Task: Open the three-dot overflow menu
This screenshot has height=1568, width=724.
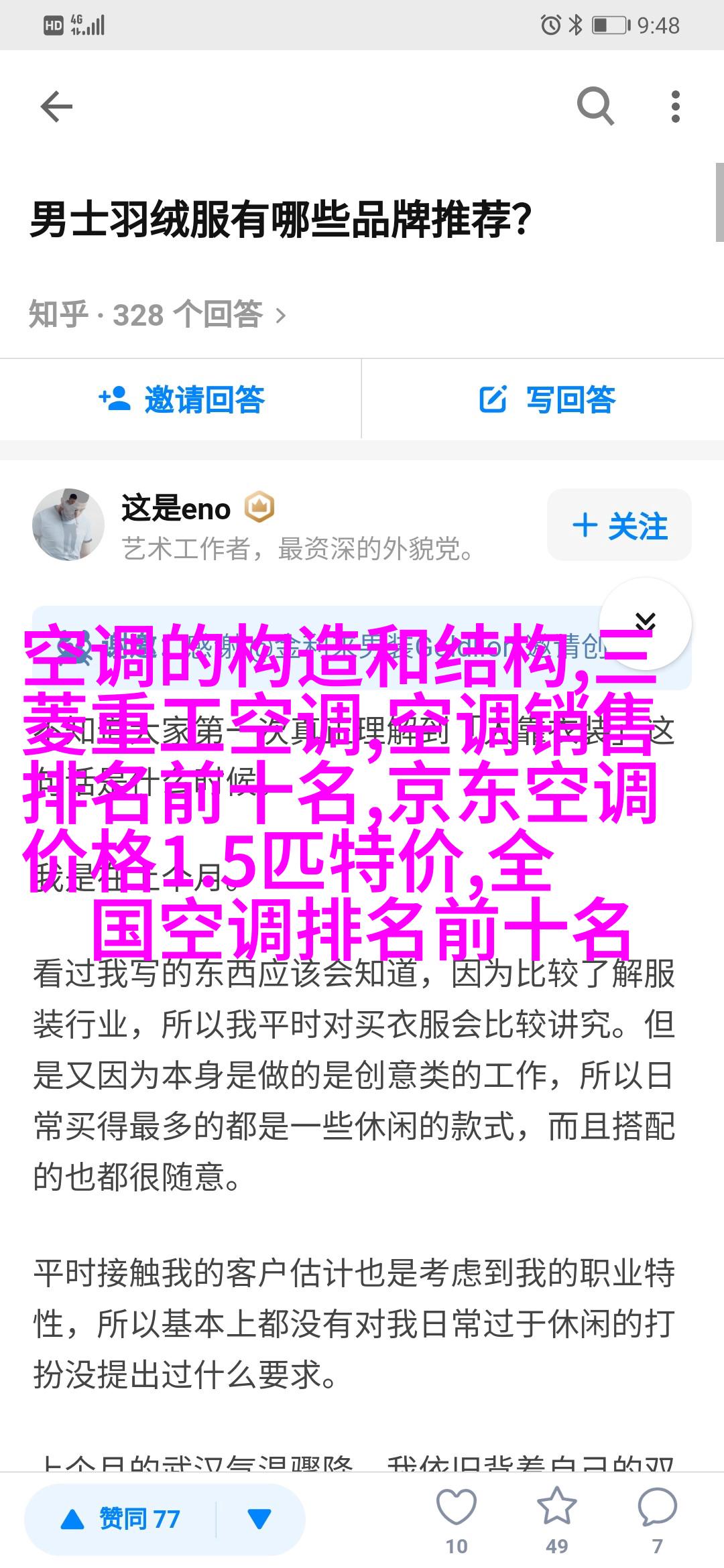Action: point(675,107)
